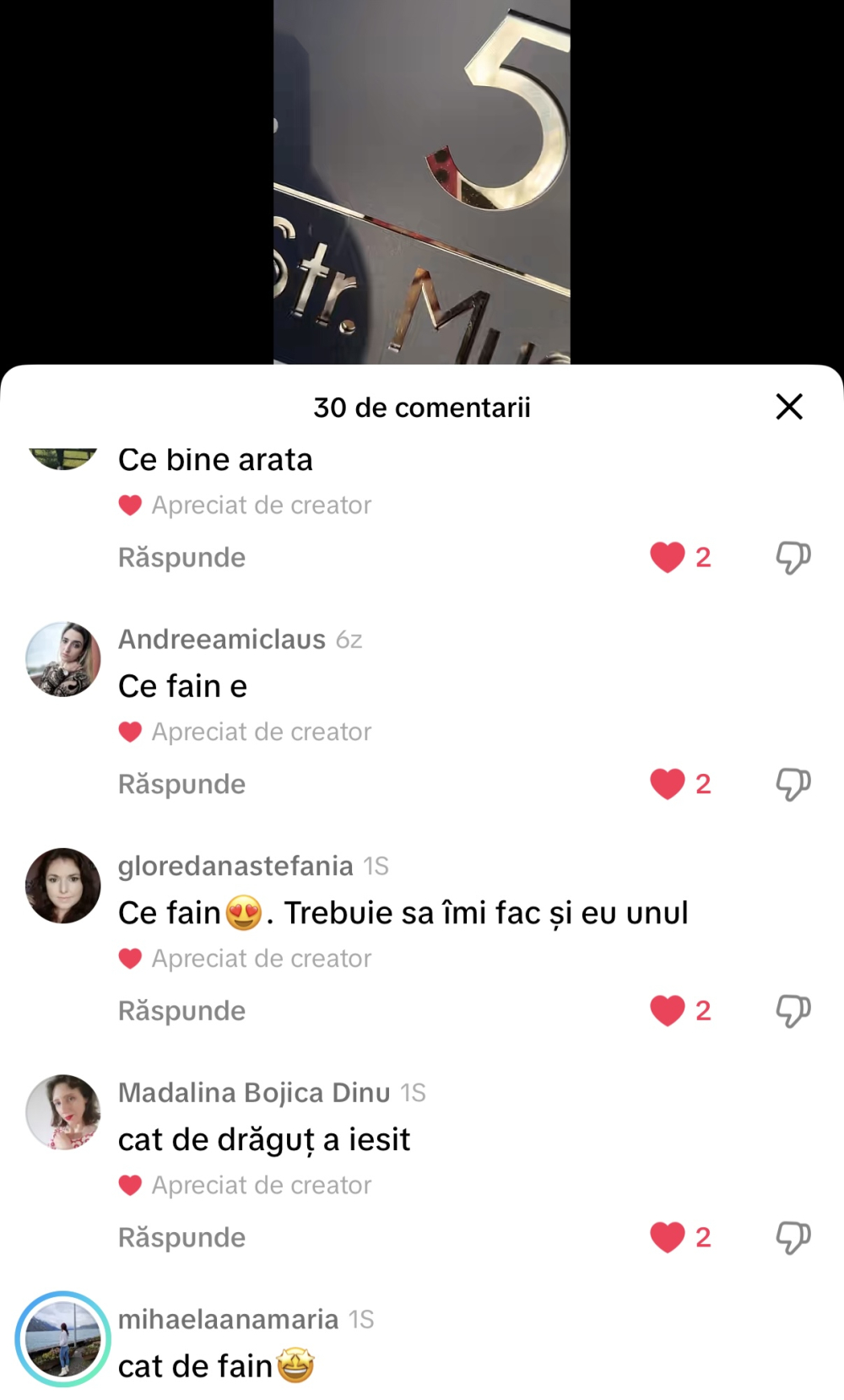
Task: Reply to the 'Ce bine arata' comment
Action: point(181,558)
